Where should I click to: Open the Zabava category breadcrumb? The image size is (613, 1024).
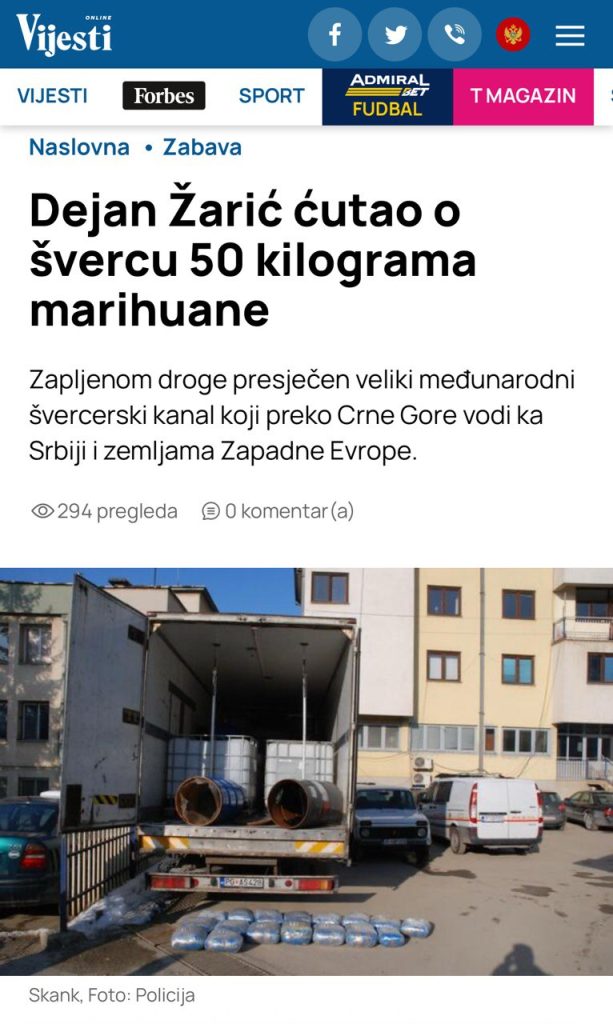click(202, 147)
